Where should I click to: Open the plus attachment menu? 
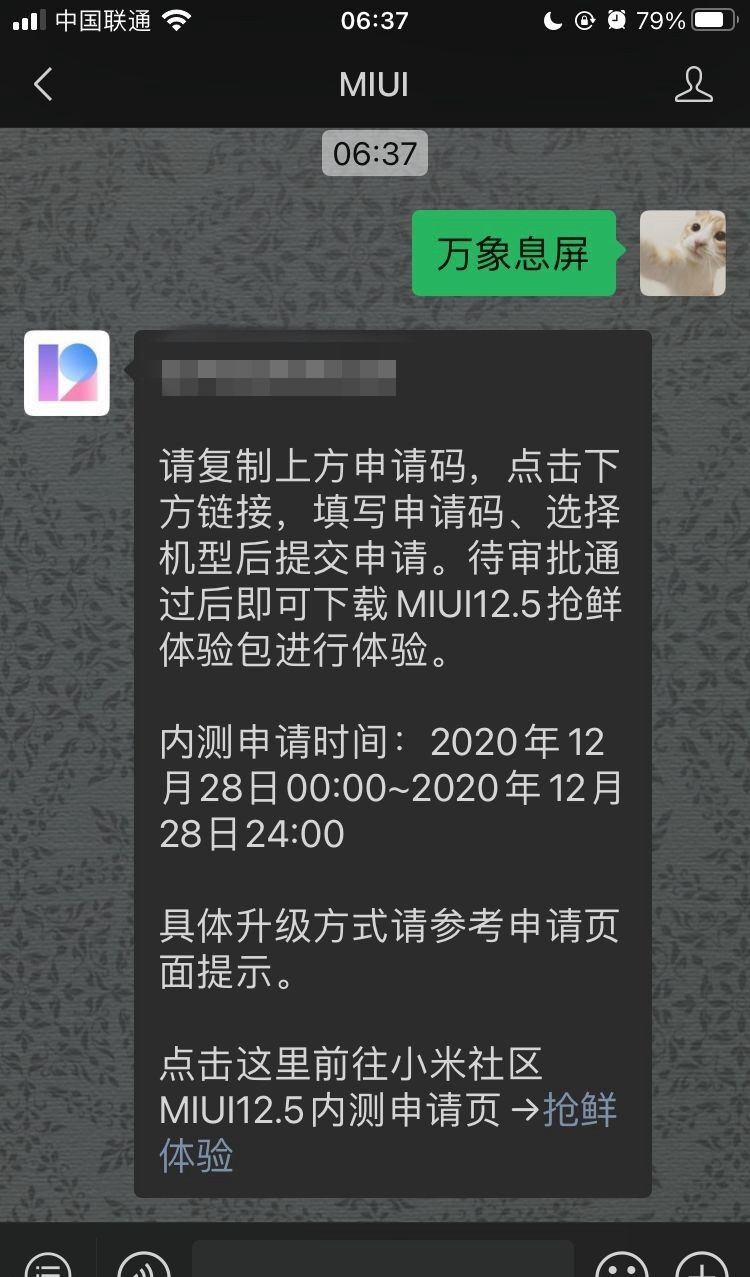pos(701,1265)
